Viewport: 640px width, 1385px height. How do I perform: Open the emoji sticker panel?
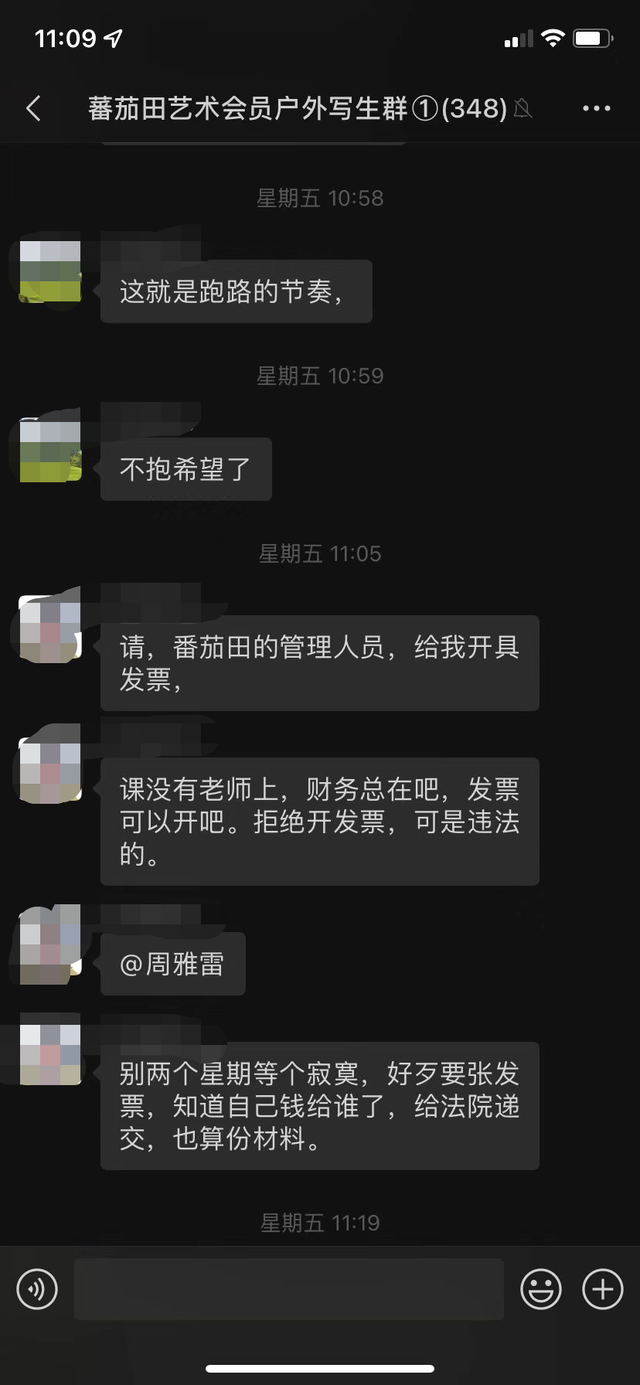540,1289
